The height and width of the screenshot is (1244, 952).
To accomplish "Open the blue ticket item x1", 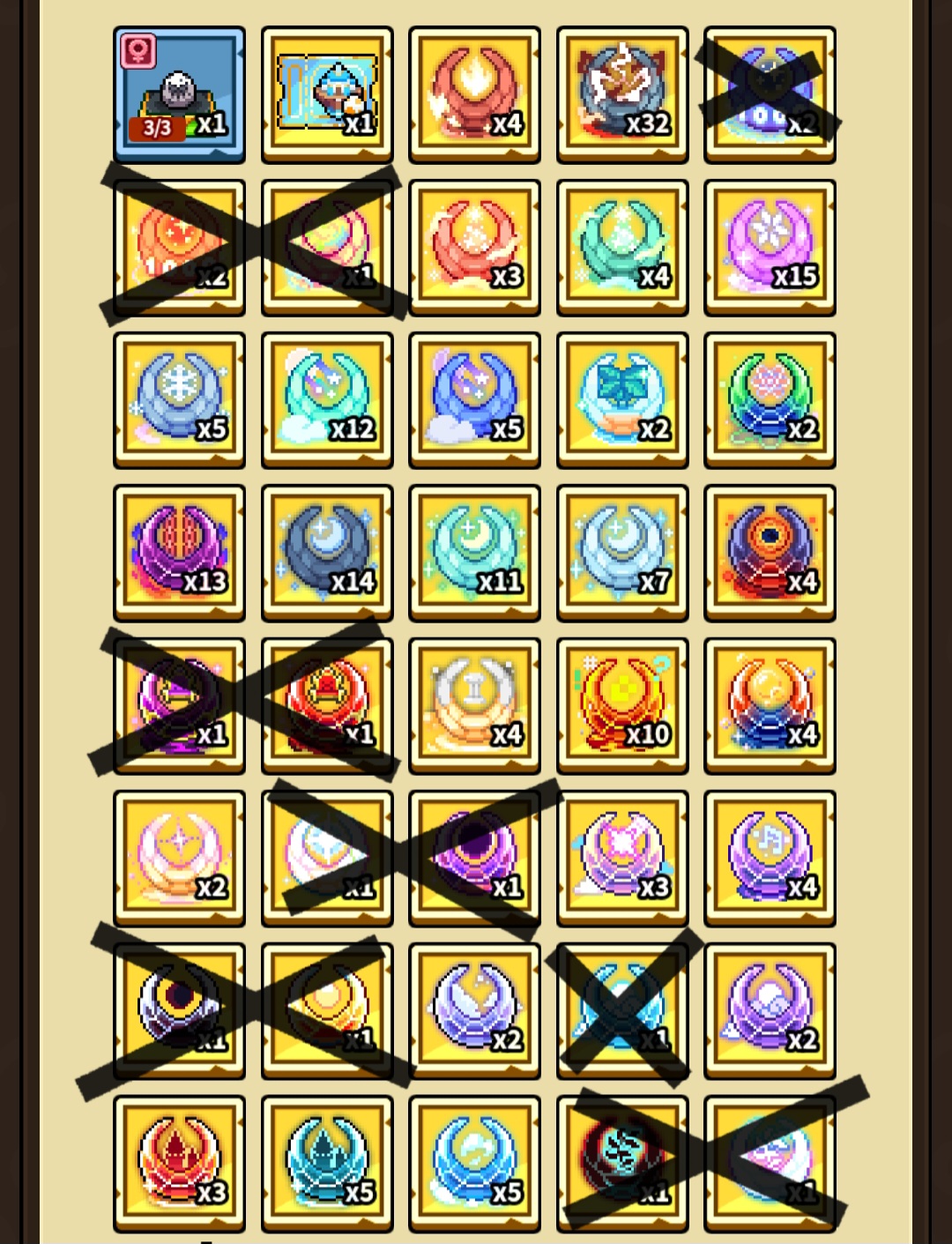I will (x=327, y=95).
